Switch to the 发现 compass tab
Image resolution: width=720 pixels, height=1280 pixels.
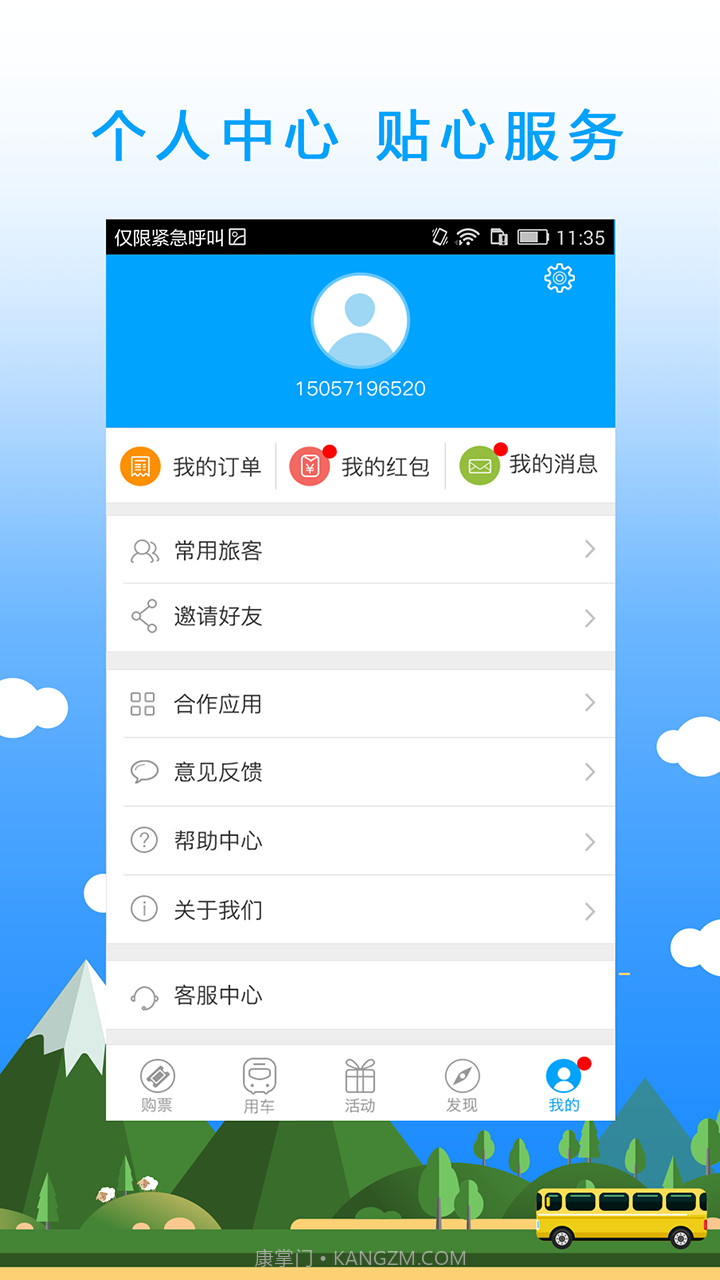click(x=460, y=1083)
